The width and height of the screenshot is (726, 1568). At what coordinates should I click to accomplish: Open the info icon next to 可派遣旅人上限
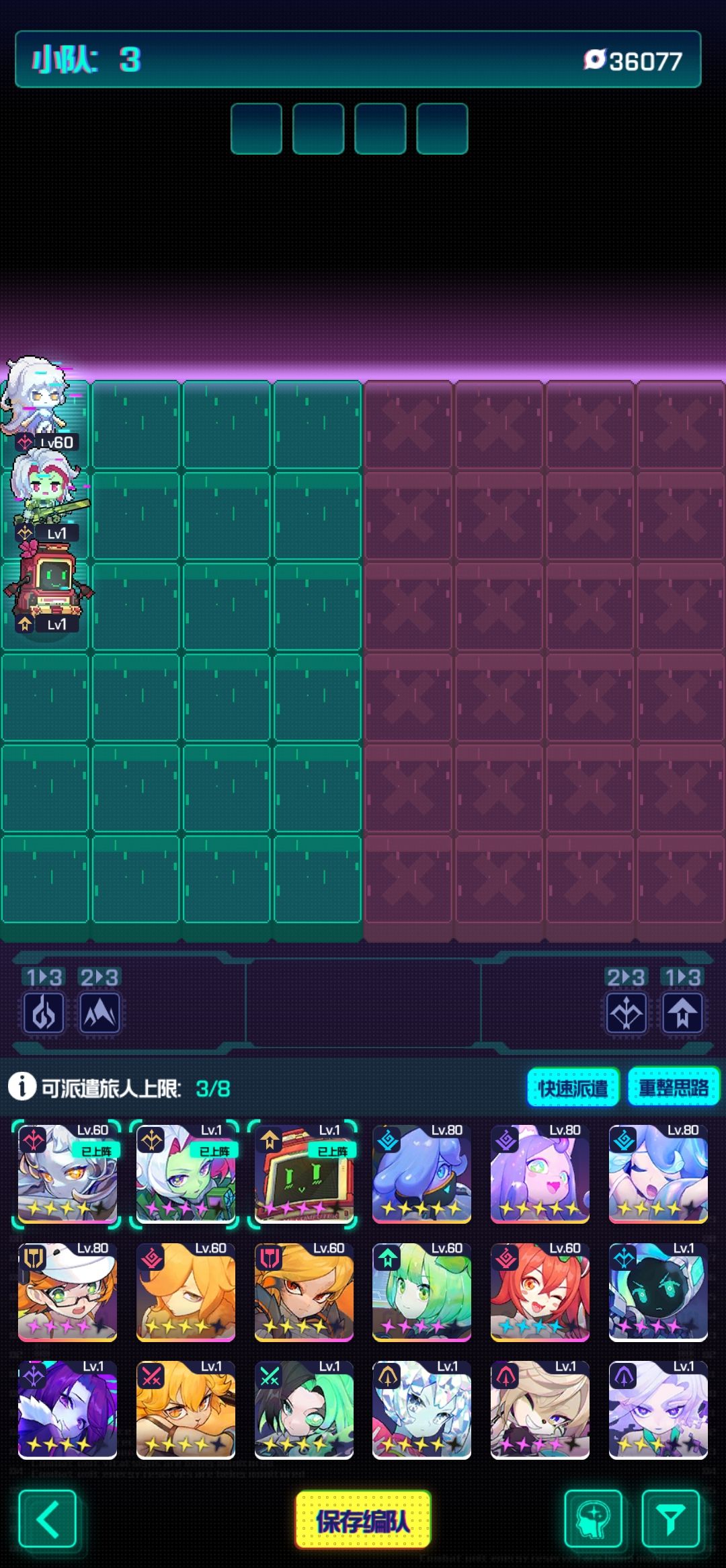click(x=22, y=1087)
